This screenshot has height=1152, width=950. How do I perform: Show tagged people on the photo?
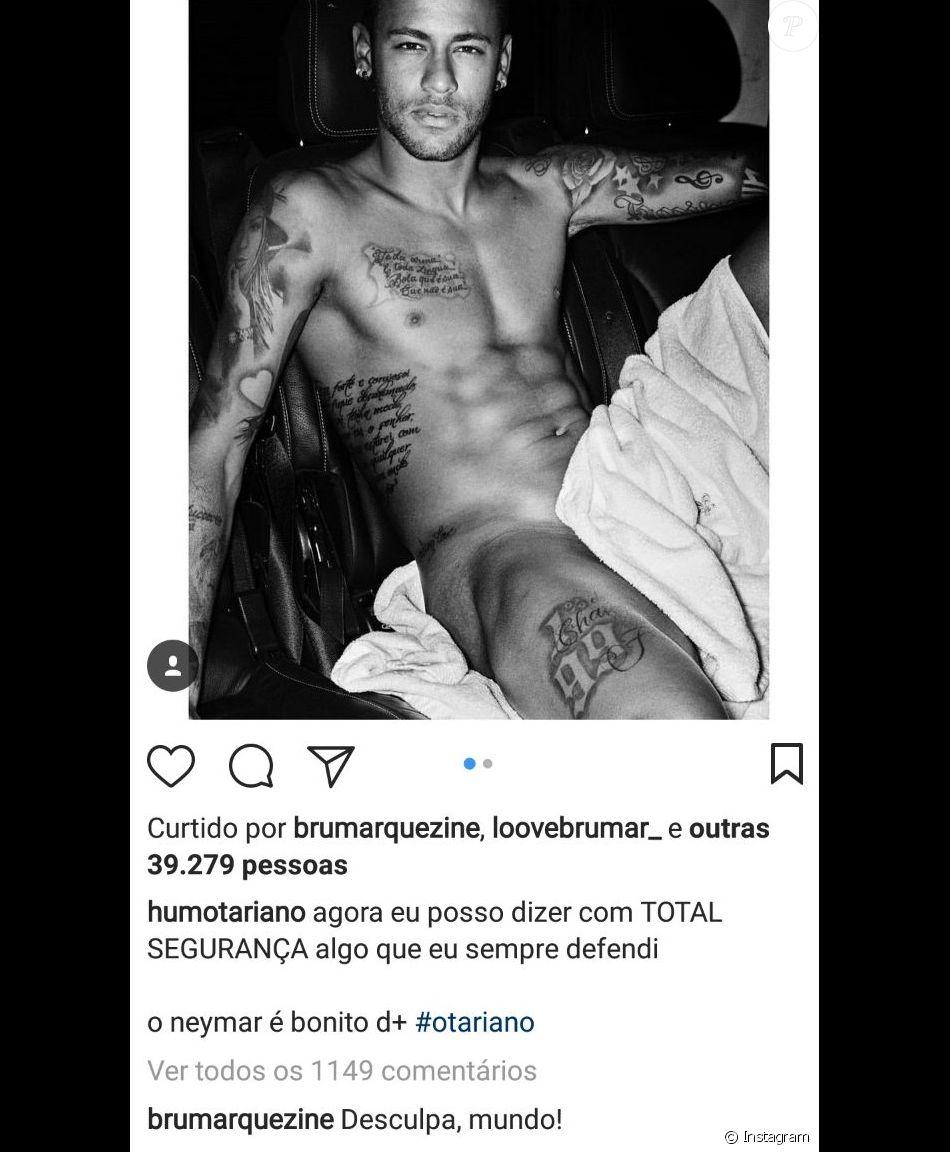click(x=173, y=665)
